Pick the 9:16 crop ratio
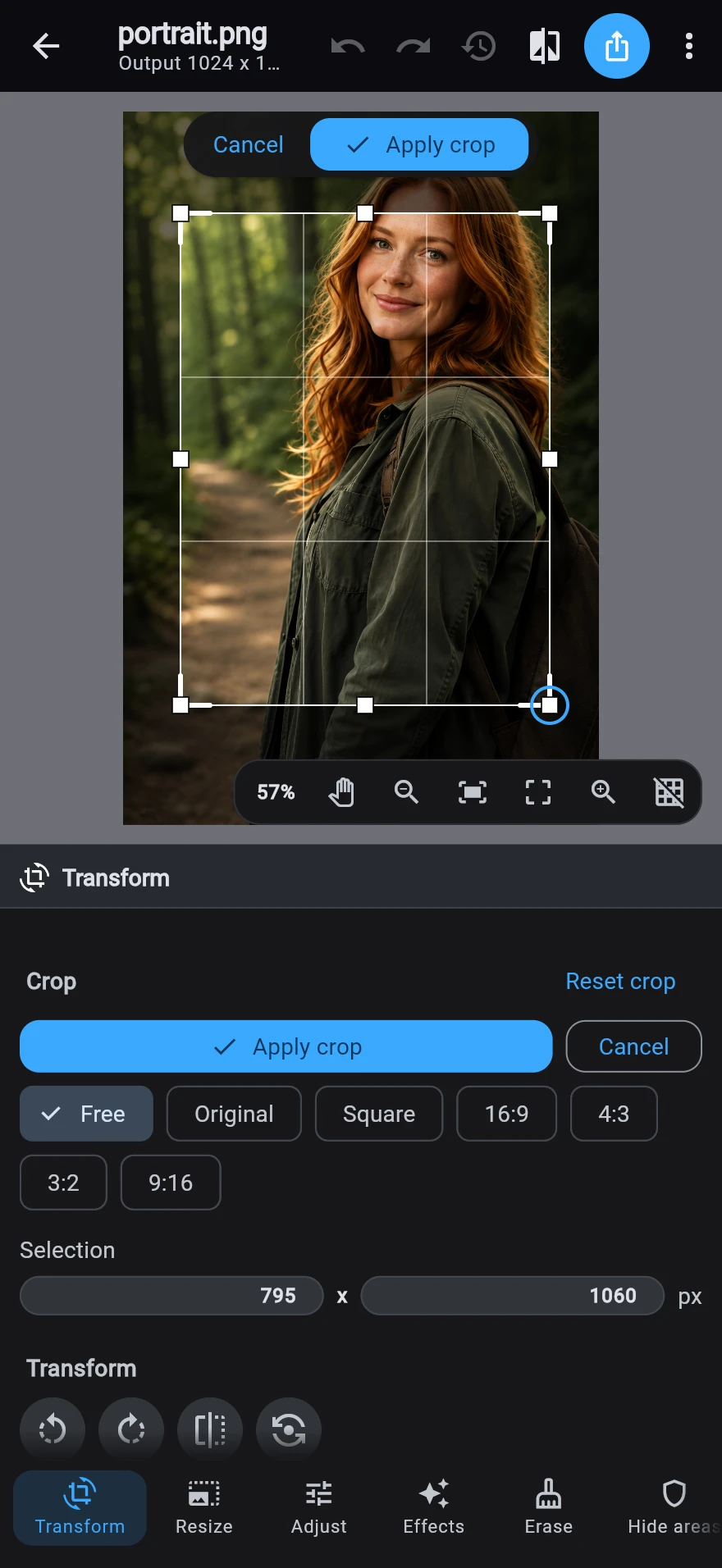The height and width of the screenshot is (1568, 722). tap(171, 1183)
